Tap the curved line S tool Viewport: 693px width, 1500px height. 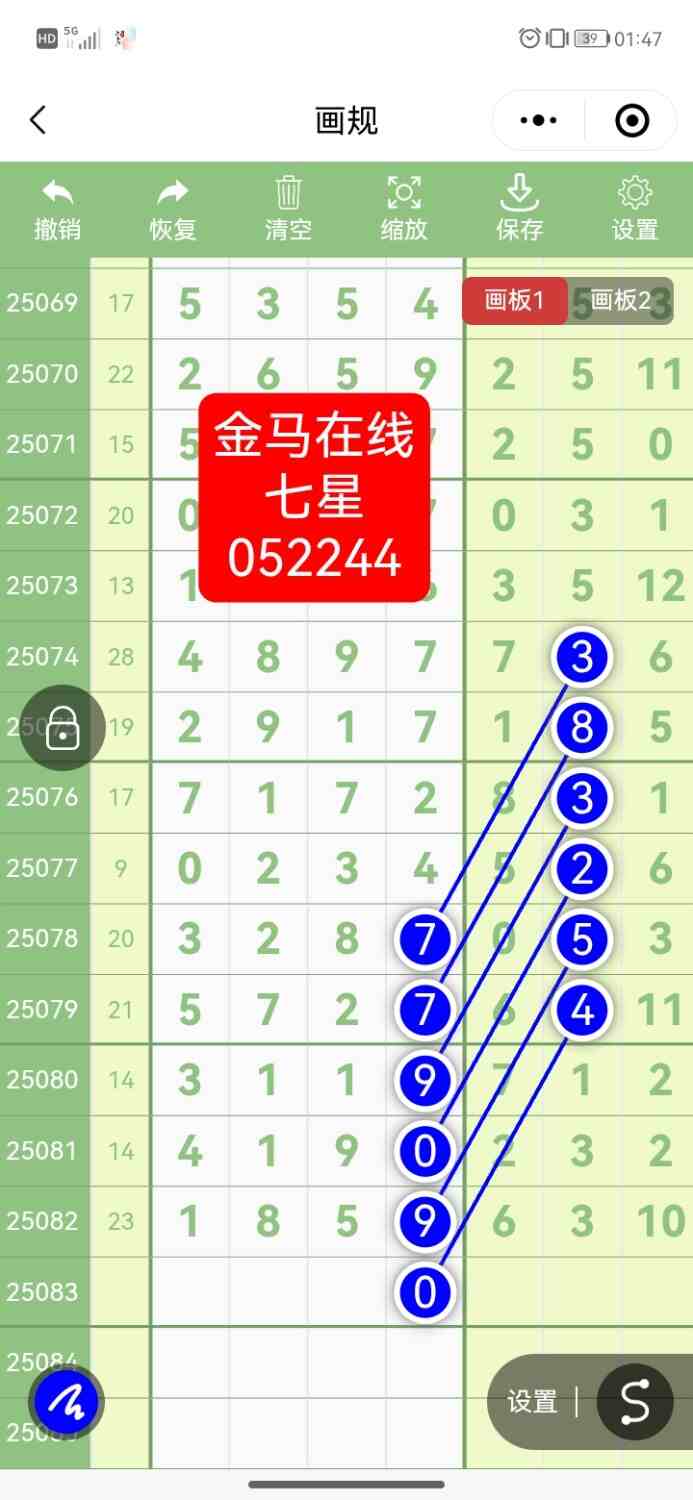pyautogui.click(x=634, y=1402)
